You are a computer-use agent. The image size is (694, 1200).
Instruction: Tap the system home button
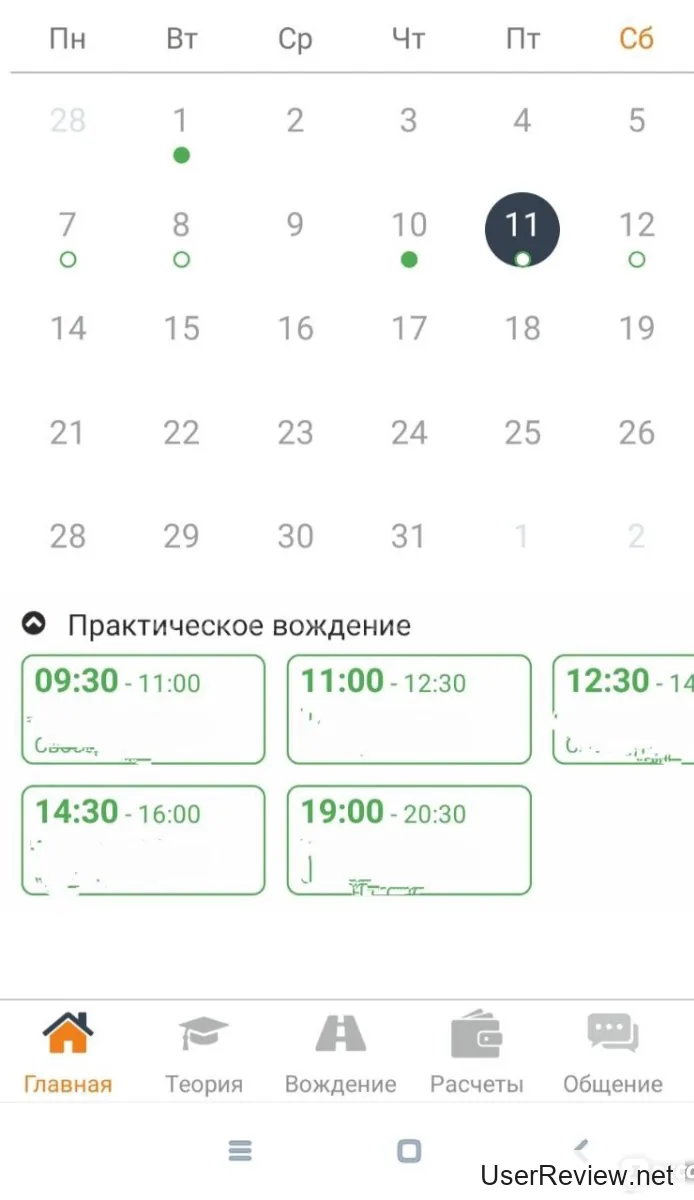[x=409, y=1151]
